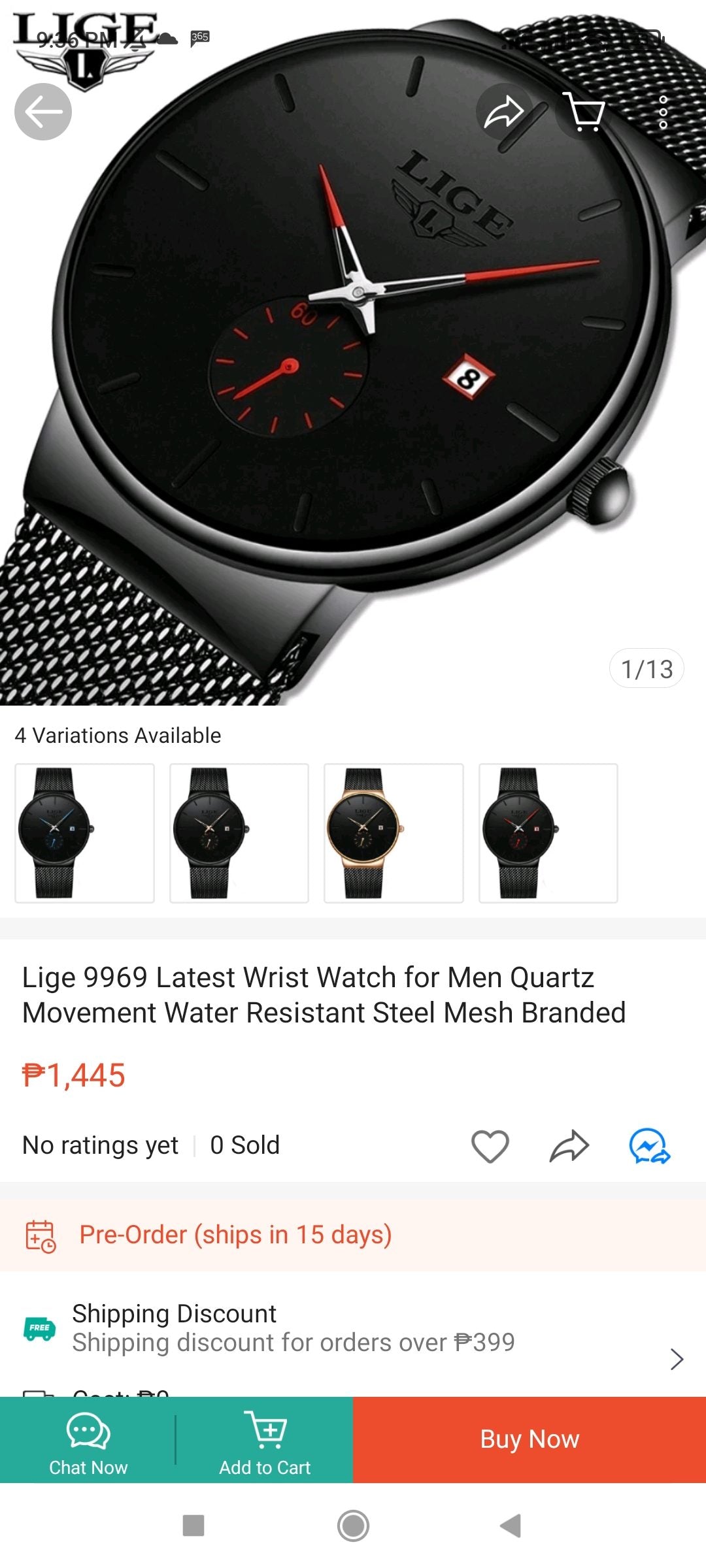The height and width of the screenshot is (1568, 706).
Task: Share product via top share icon
Action: pos(503,112)
